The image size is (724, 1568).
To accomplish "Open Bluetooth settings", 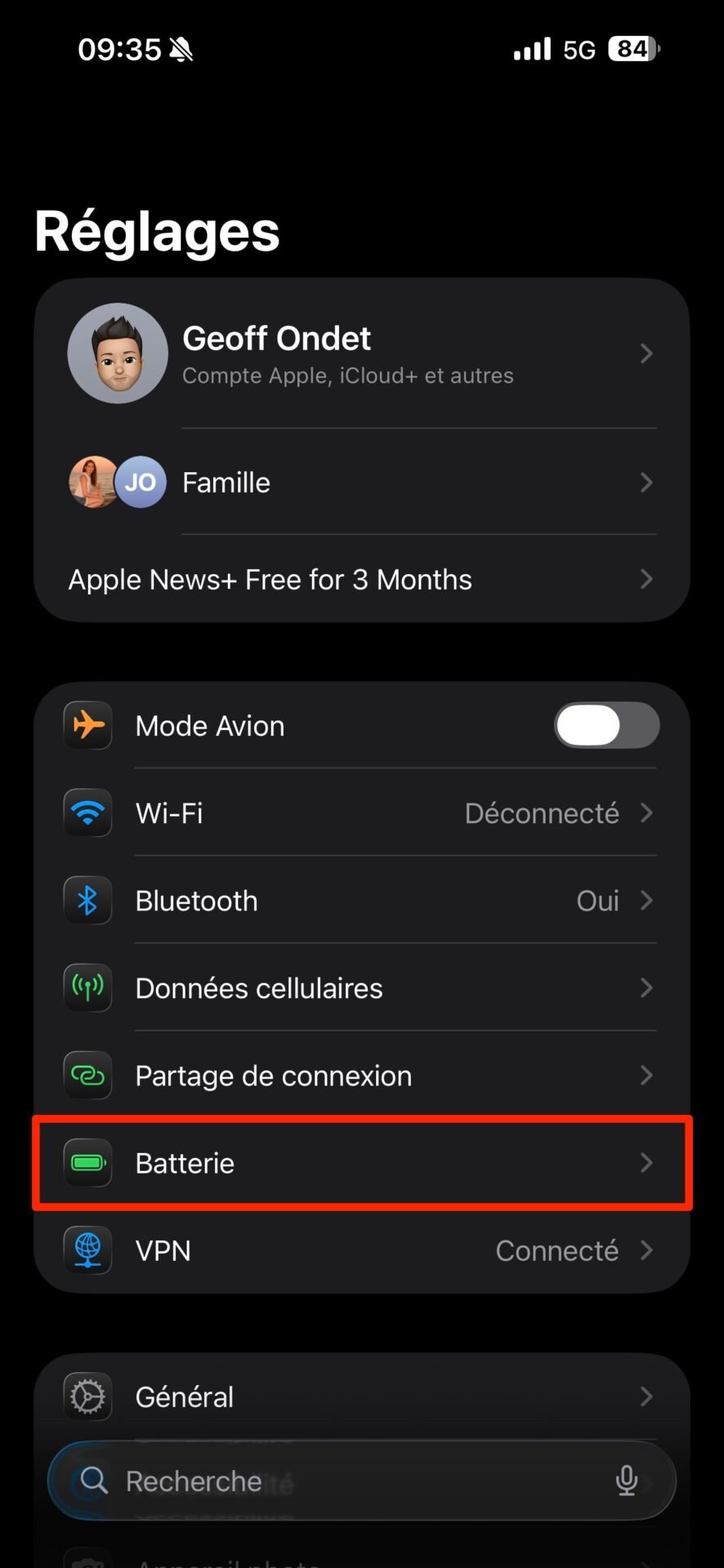I will [x=362, y=900].
